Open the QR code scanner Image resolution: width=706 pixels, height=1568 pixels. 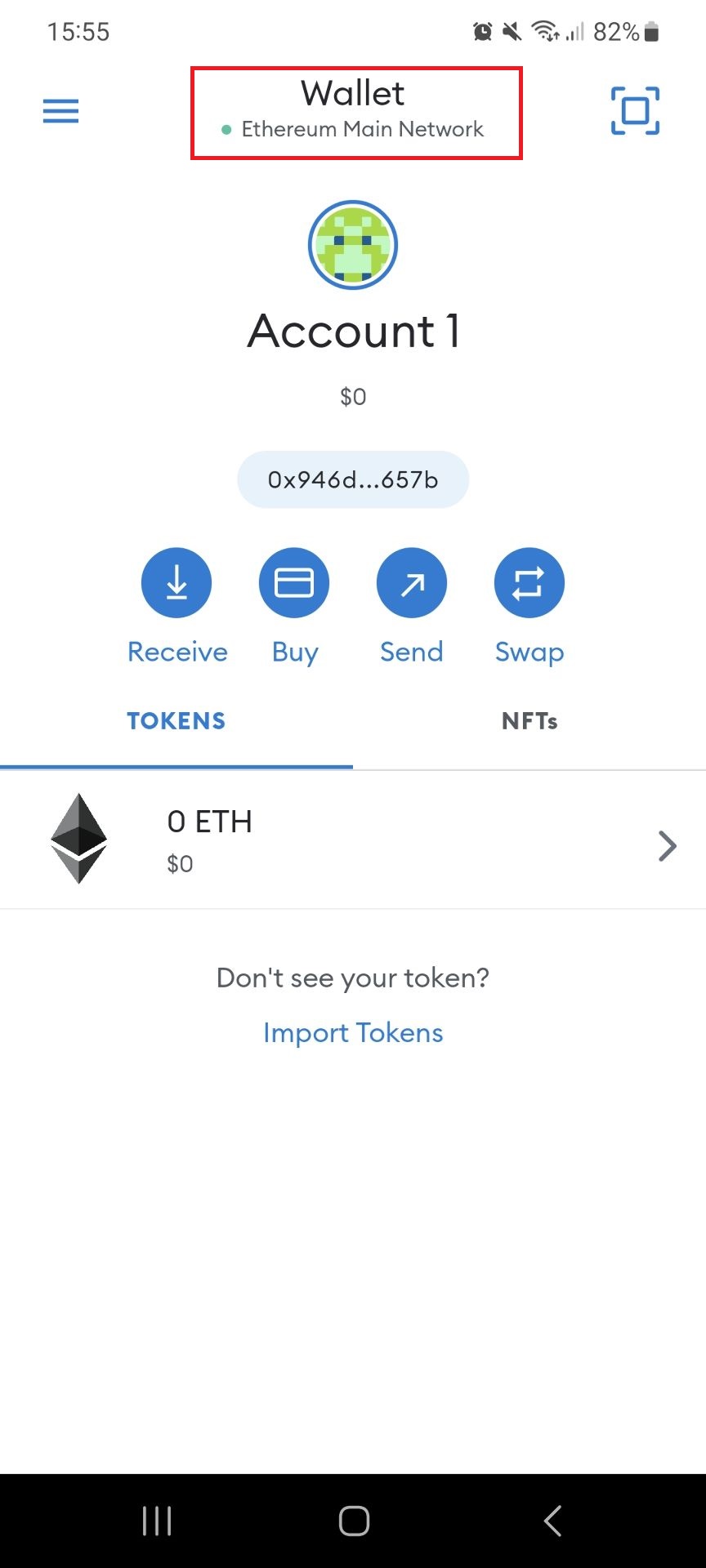635,111
